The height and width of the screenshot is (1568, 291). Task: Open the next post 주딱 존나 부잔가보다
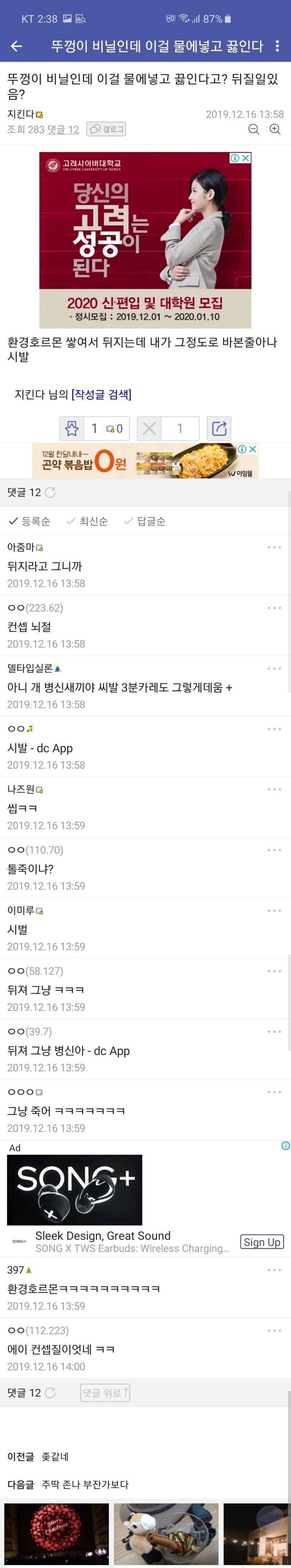click(x=85, y=1484)
